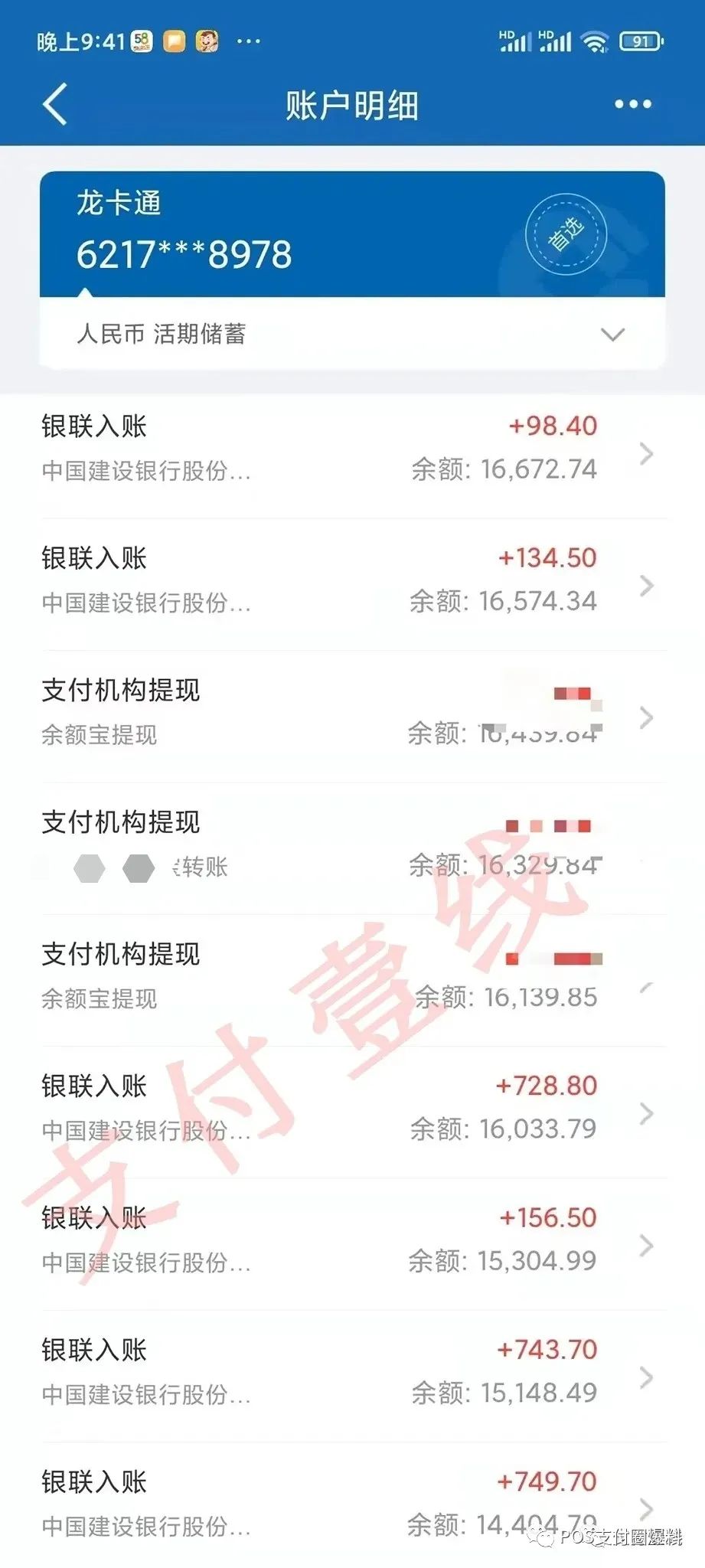Tap the 首选 badge on the card
This screenshot has height=1568, width=705.
coord(566,234)
